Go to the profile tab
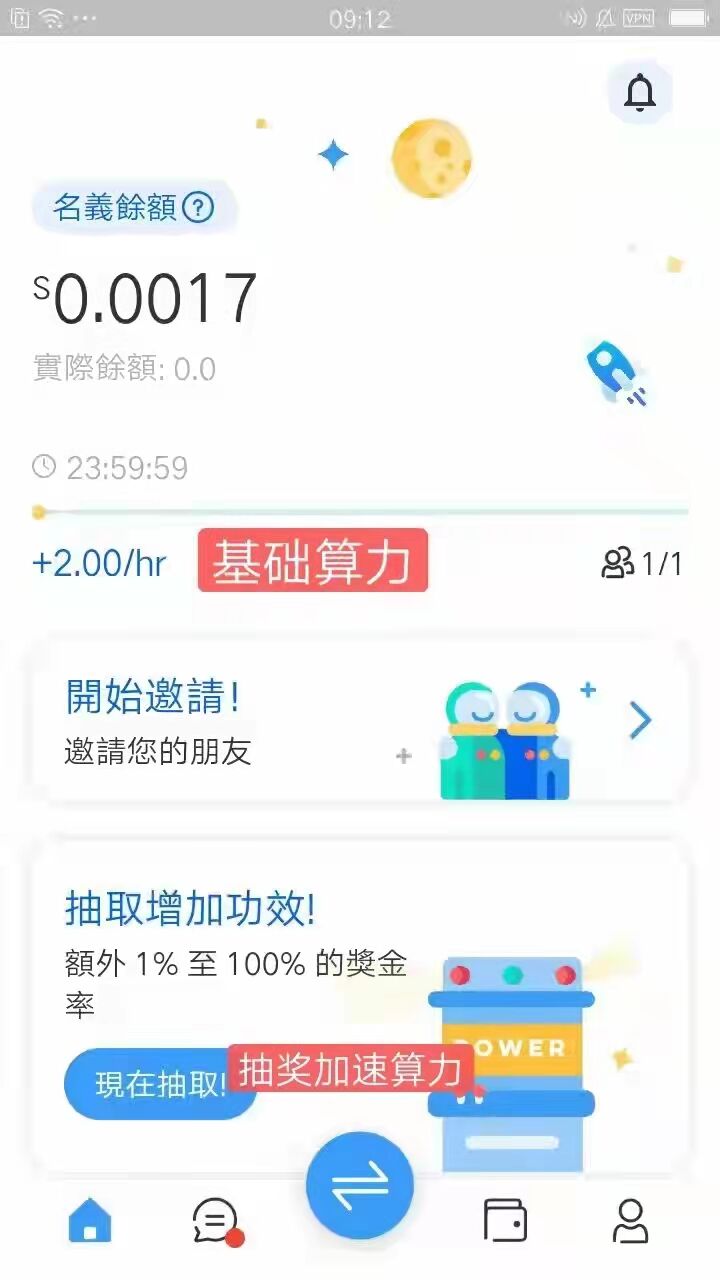The height and width of the screenshot is (1280, 720). coord(630,1221)
